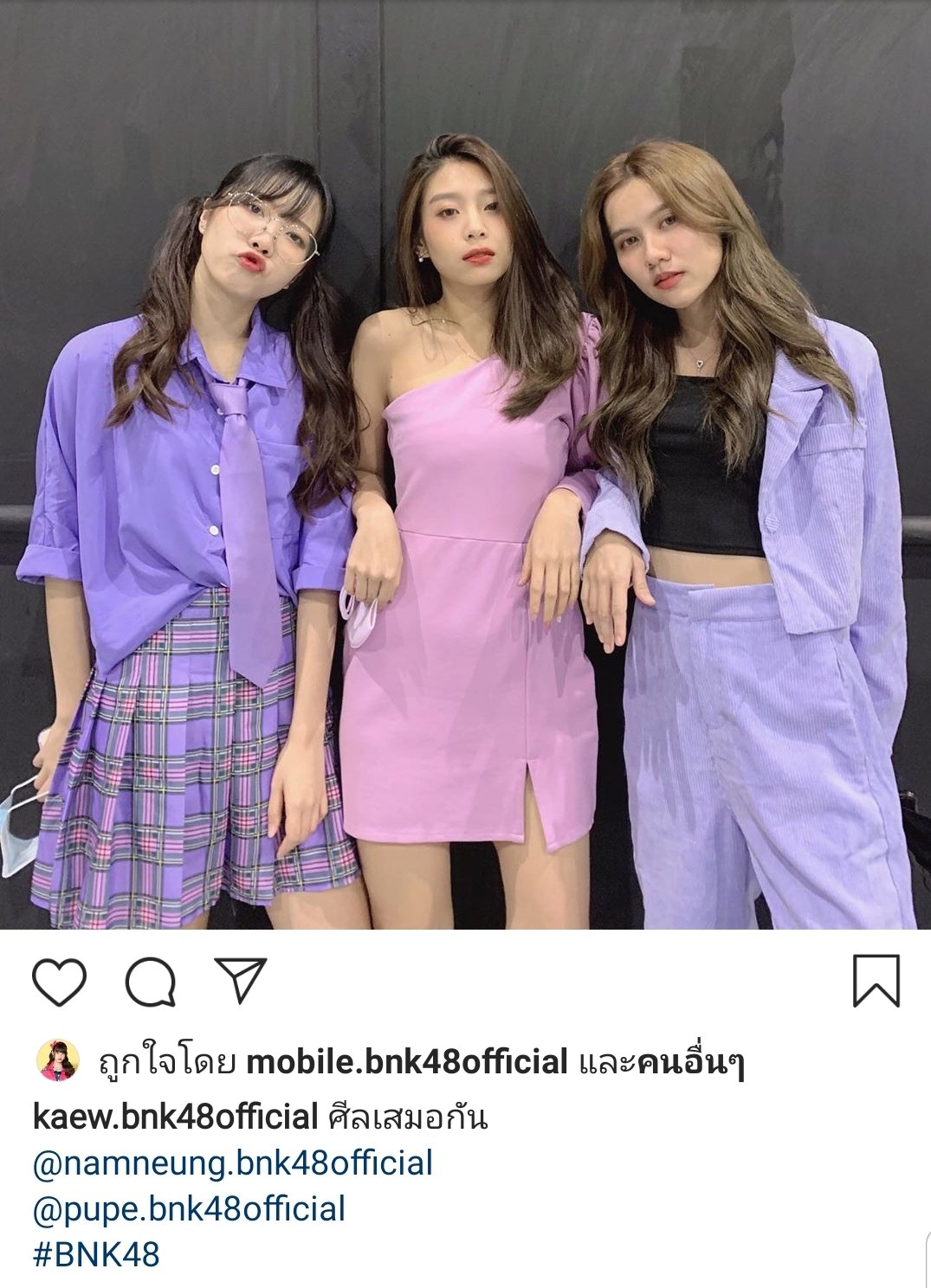Open the @namneung.bnk48official mention
The image size is (931, 1288).
pos(232,1163)
